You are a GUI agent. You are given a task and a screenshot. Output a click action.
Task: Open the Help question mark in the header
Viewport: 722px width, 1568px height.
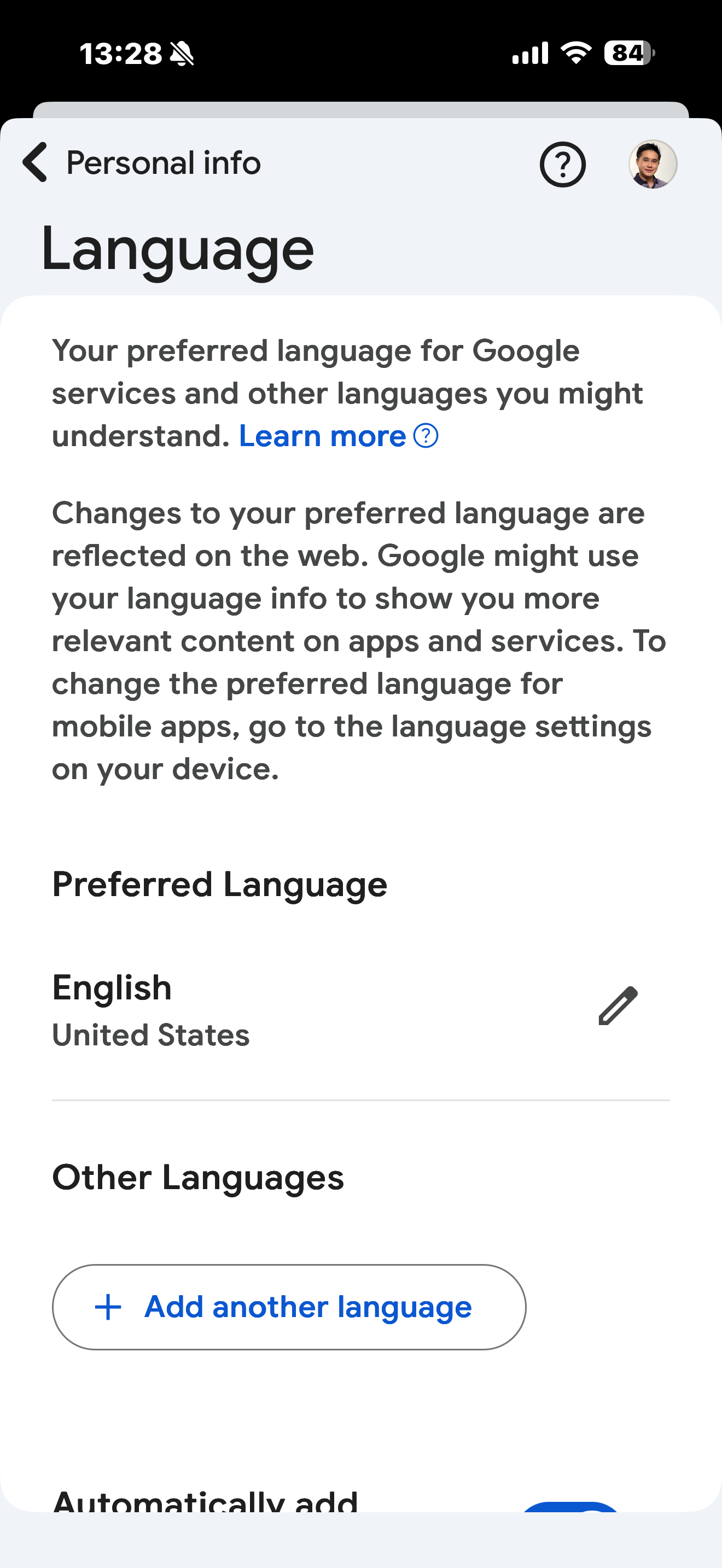tap(561, 163)
